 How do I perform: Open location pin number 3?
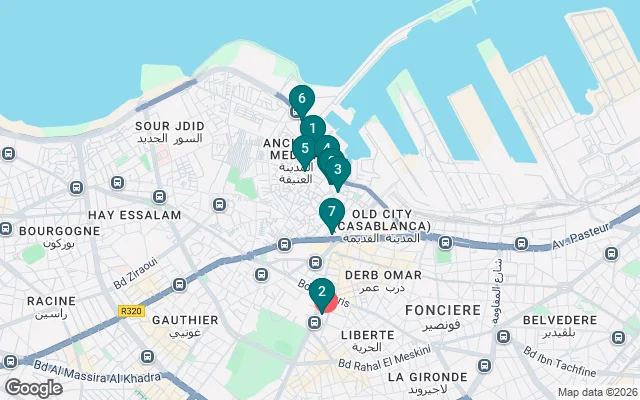337,171
